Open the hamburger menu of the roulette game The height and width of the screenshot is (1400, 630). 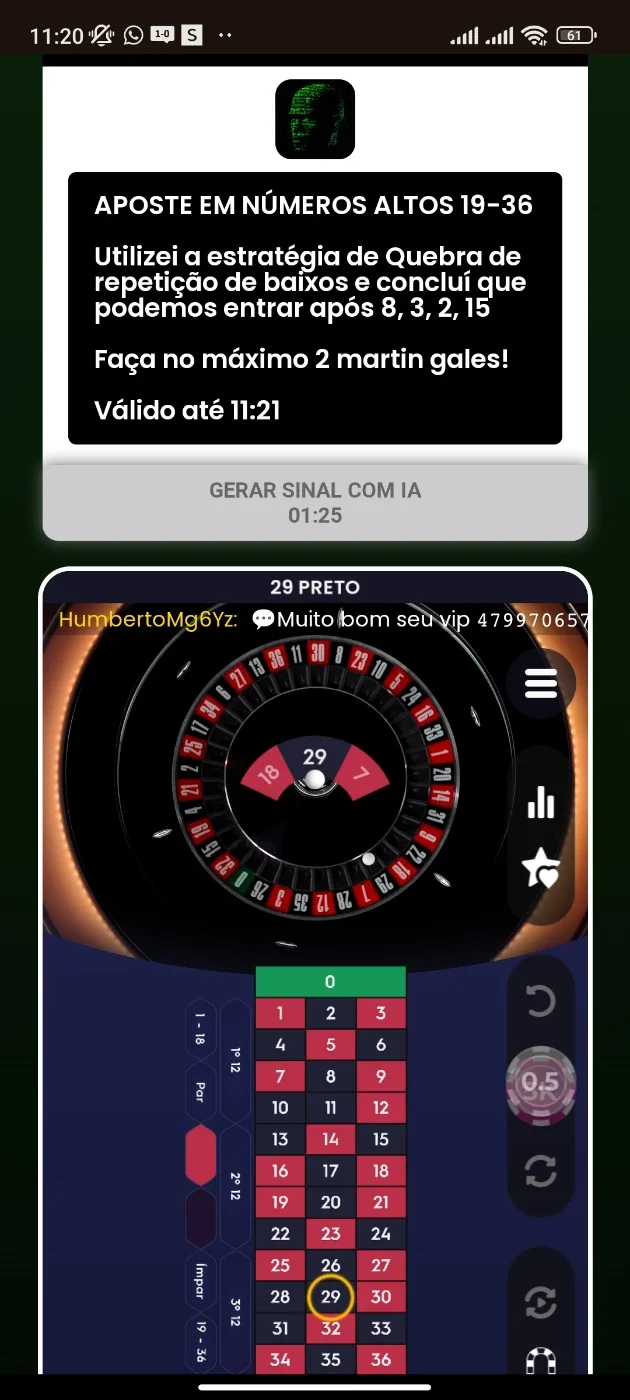tap(540, 684)
